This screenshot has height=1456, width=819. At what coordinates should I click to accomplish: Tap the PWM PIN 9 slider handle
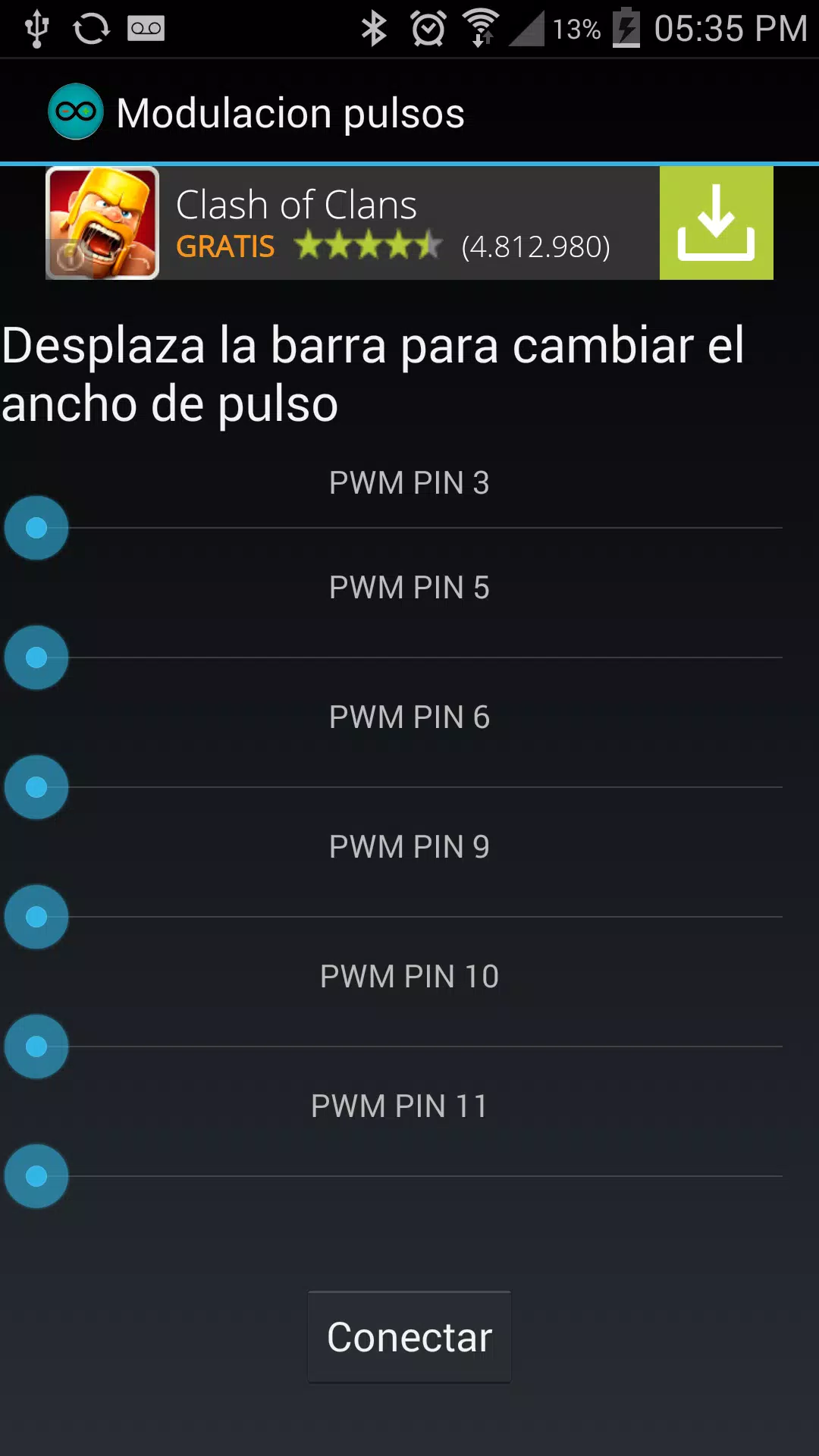[x=36, y=917]
